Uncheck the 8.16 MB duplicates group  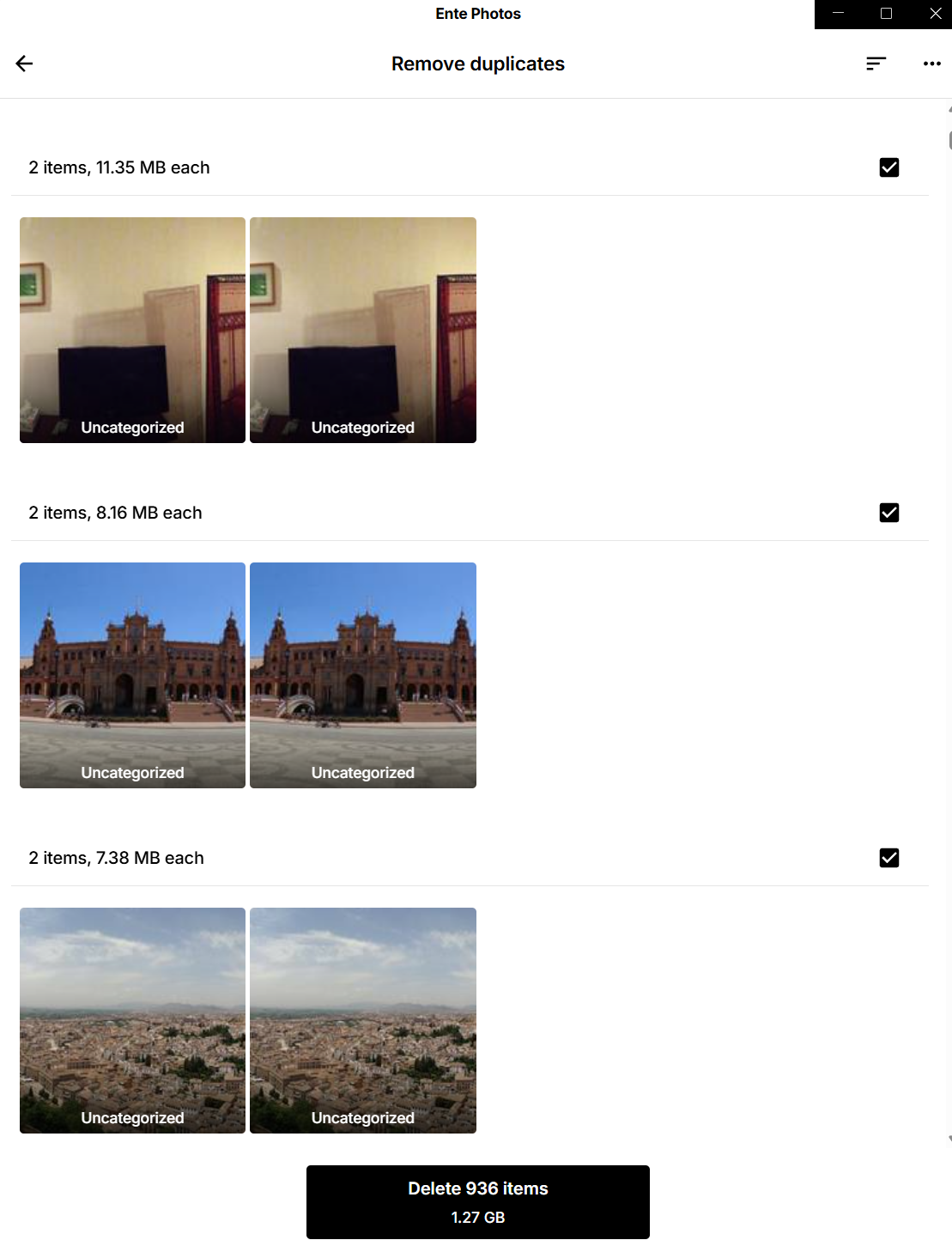pos(889,513)
